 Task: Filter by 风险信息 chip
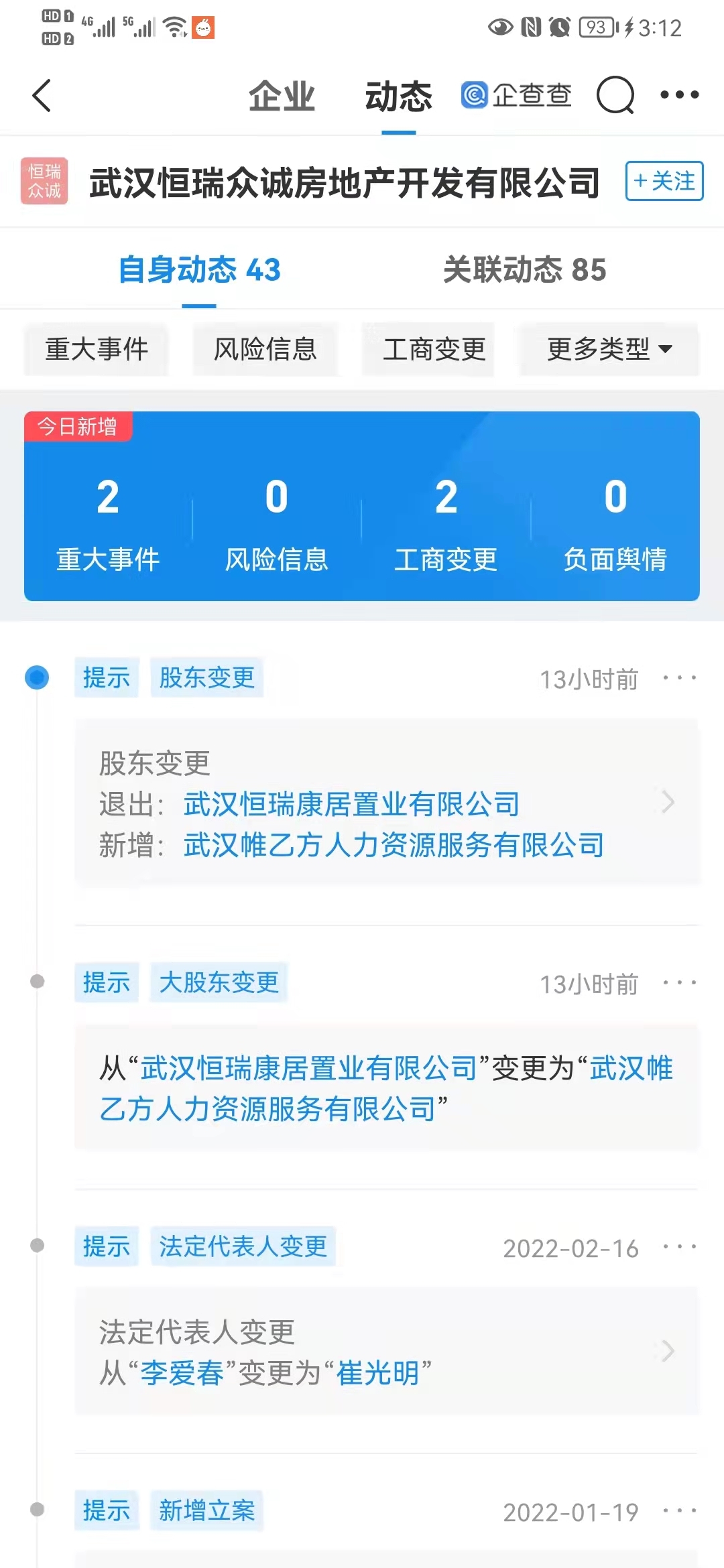point(265,349)
